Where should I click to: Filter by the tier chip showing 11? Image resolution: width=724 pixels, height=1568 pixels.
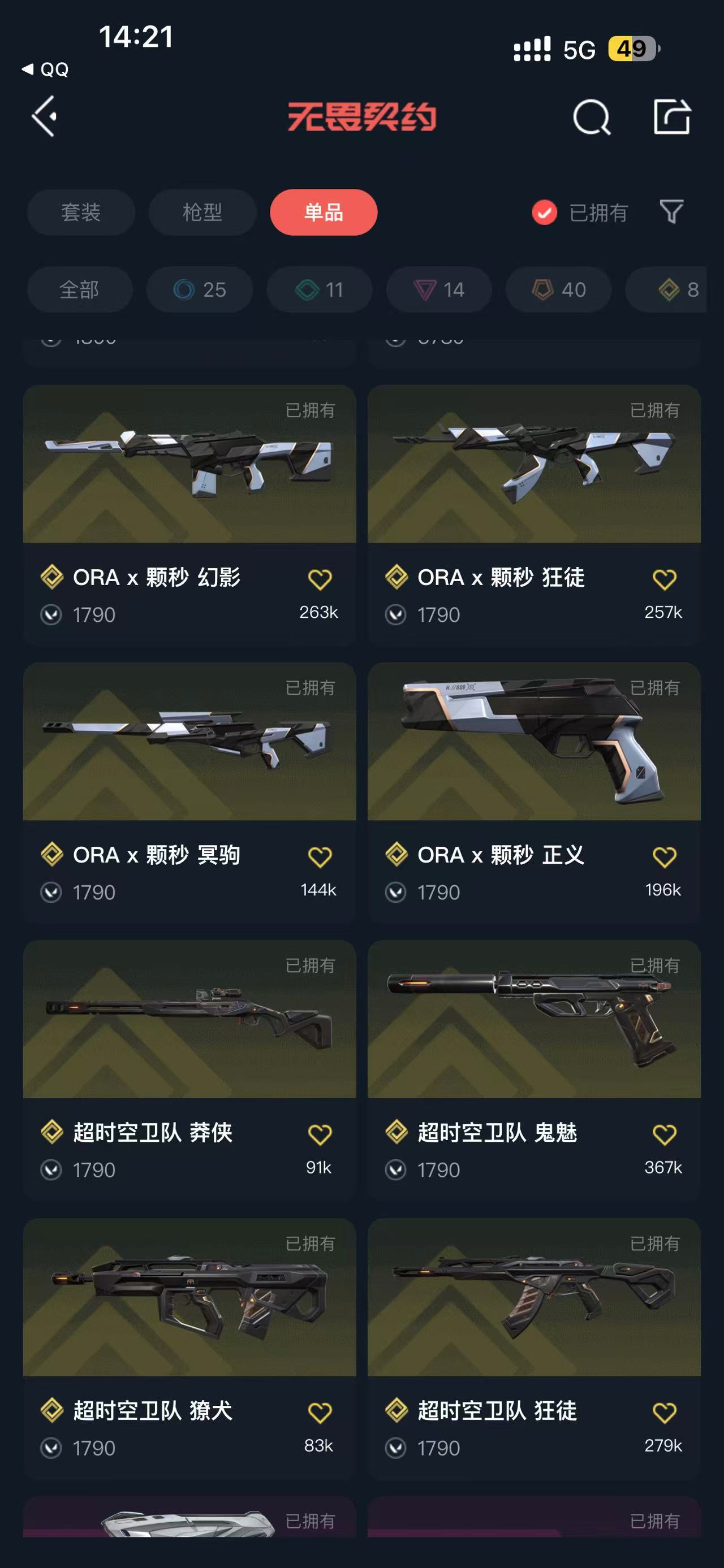click(x=319, y=290)
